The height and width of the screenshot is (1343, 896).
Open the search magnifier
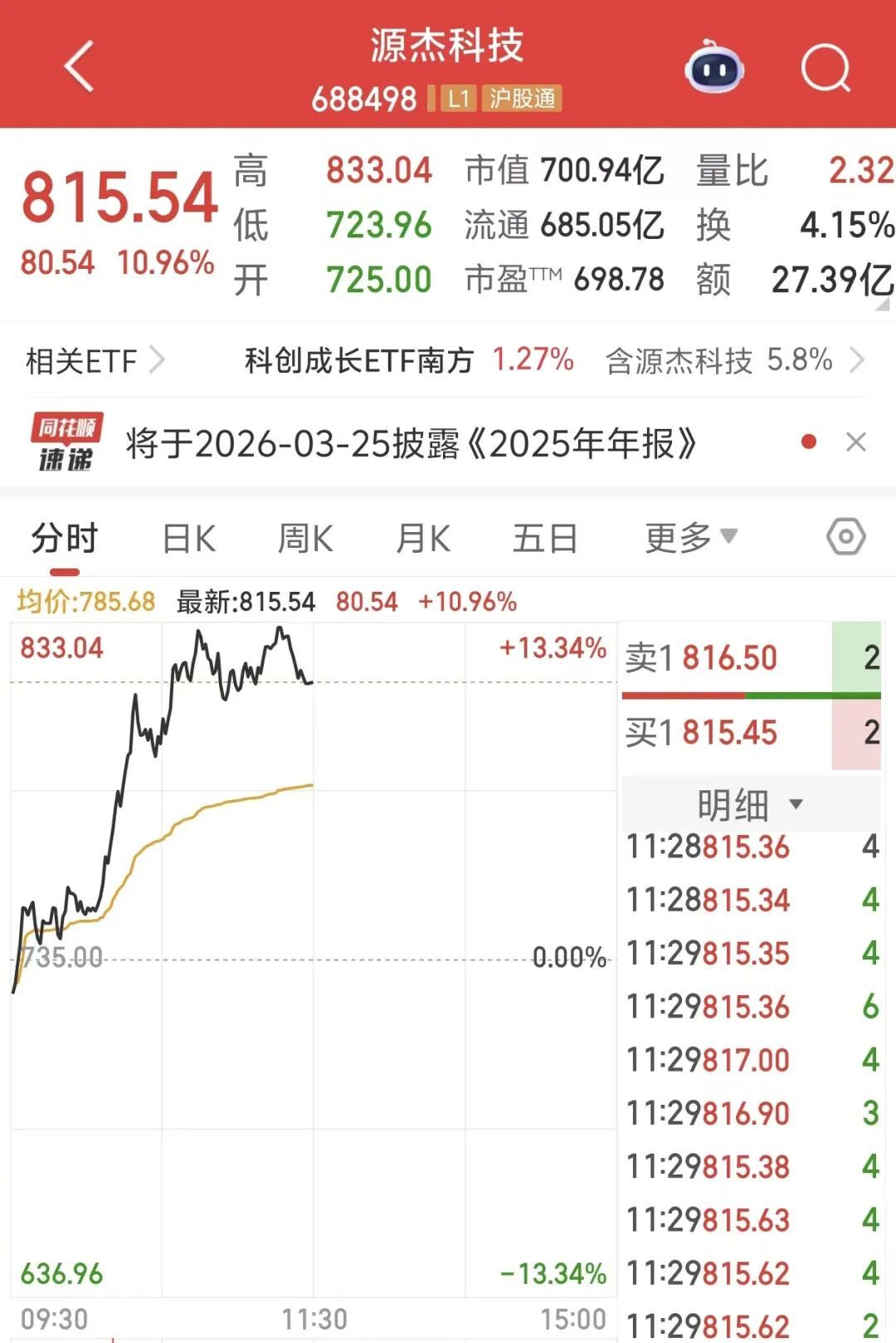(x=825, y=68)
